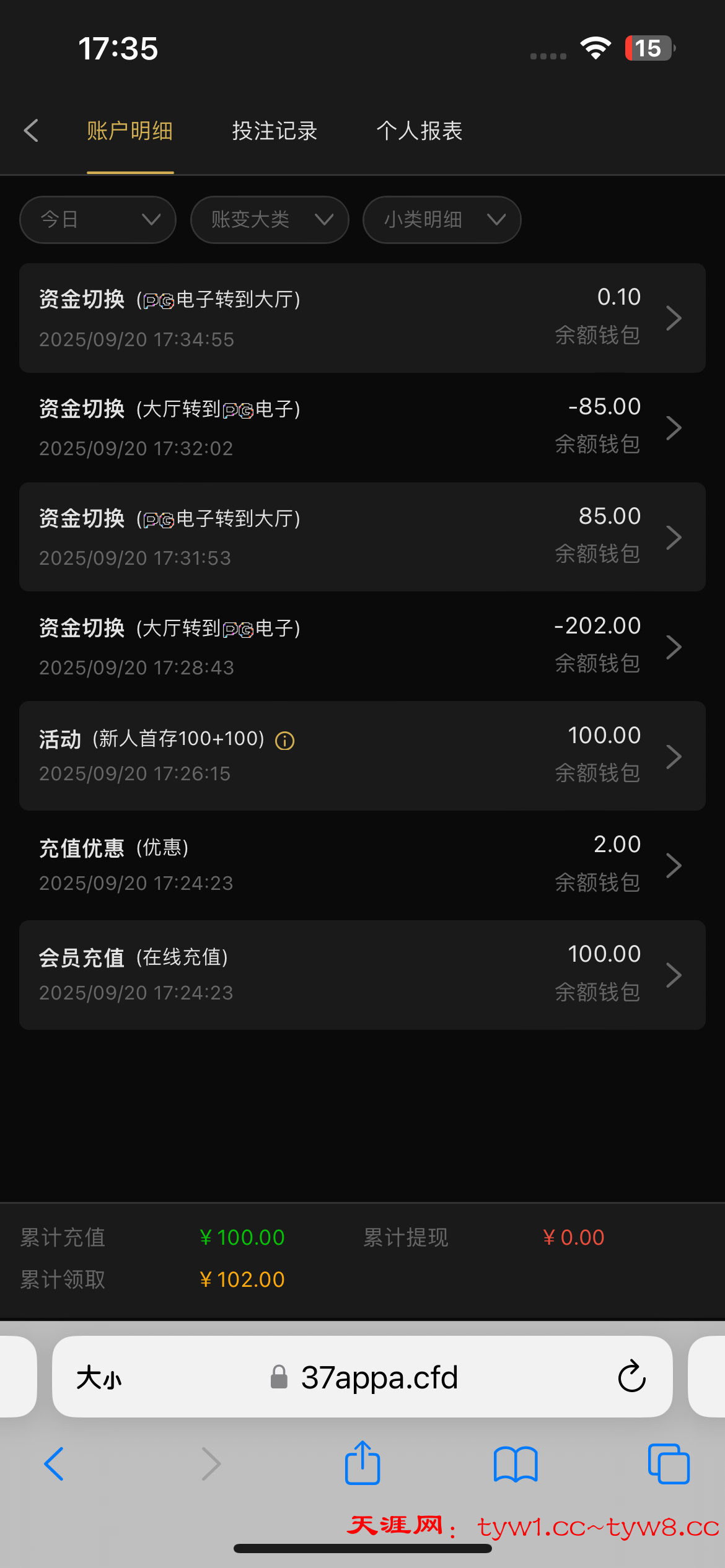Go back using the top-left arrow
Screen dimensions: 725x1568
coord(31,131)
